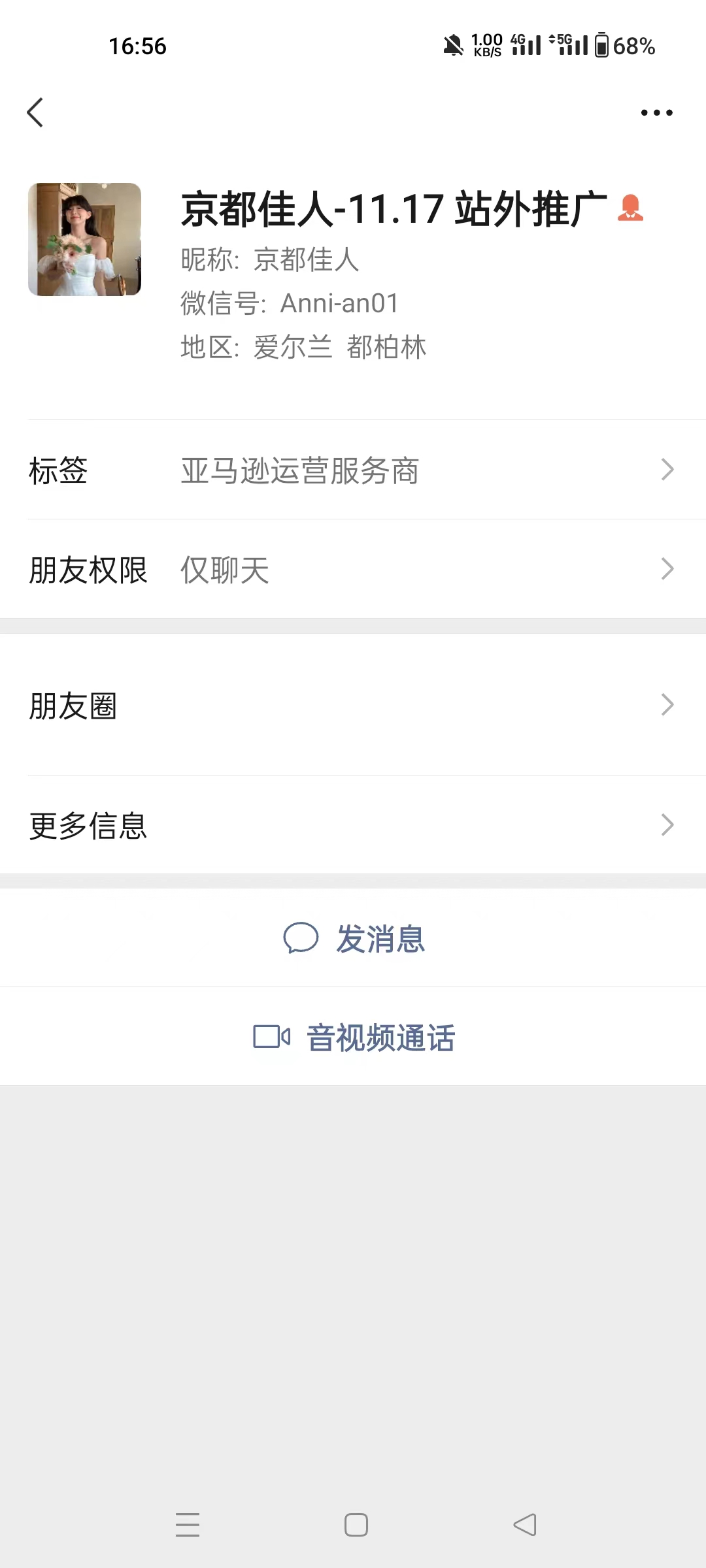Open this contact's 朋友圈

click(353, 705)
